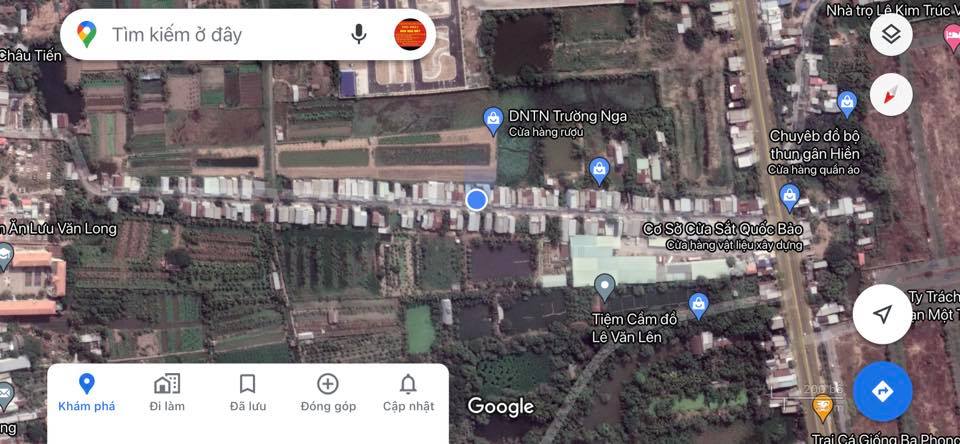Viewport: 960px width, 444px height.
Task: Select the DNTN Trường Nga place marker
Action: [492, 120]
